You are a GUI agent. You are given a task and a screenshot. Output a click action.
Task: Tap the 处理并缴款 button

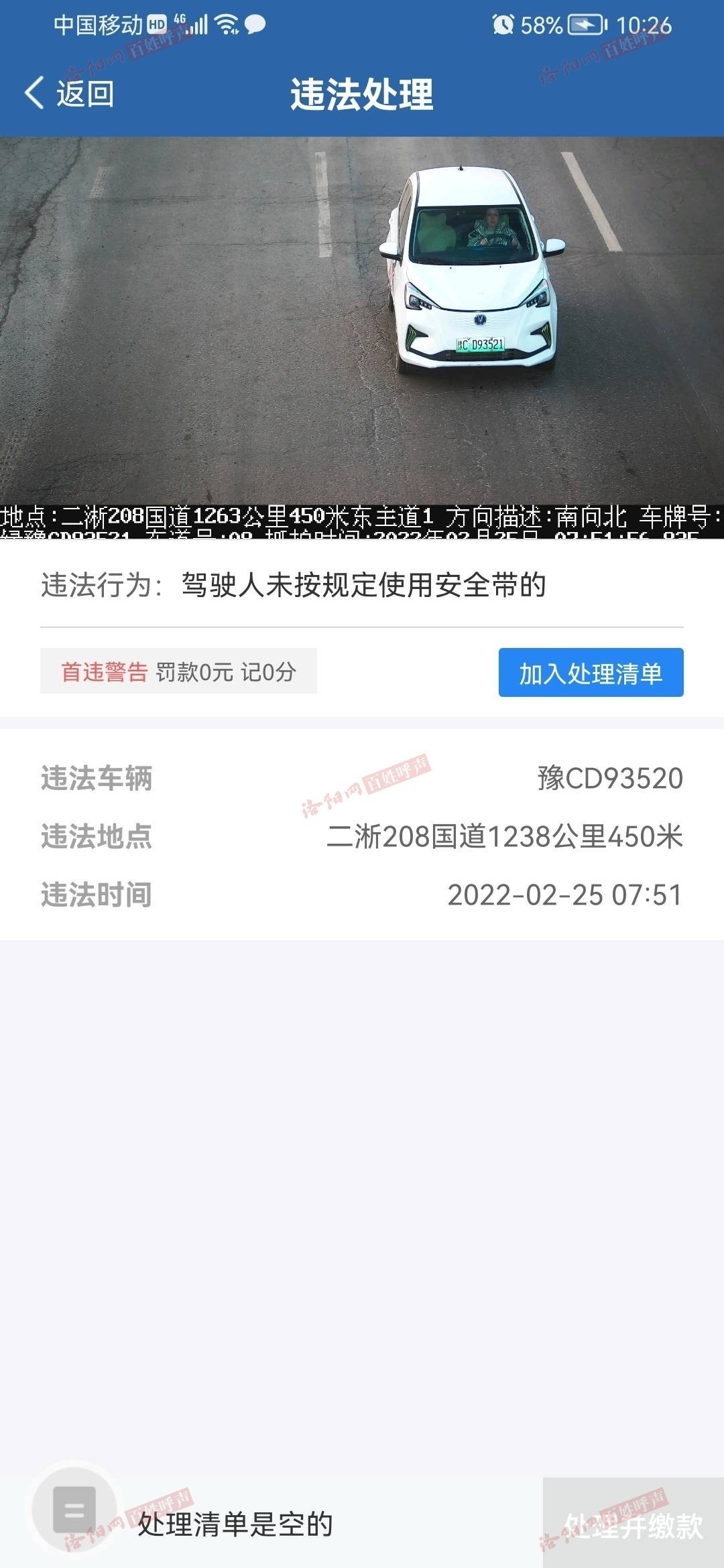(633, 1523)
